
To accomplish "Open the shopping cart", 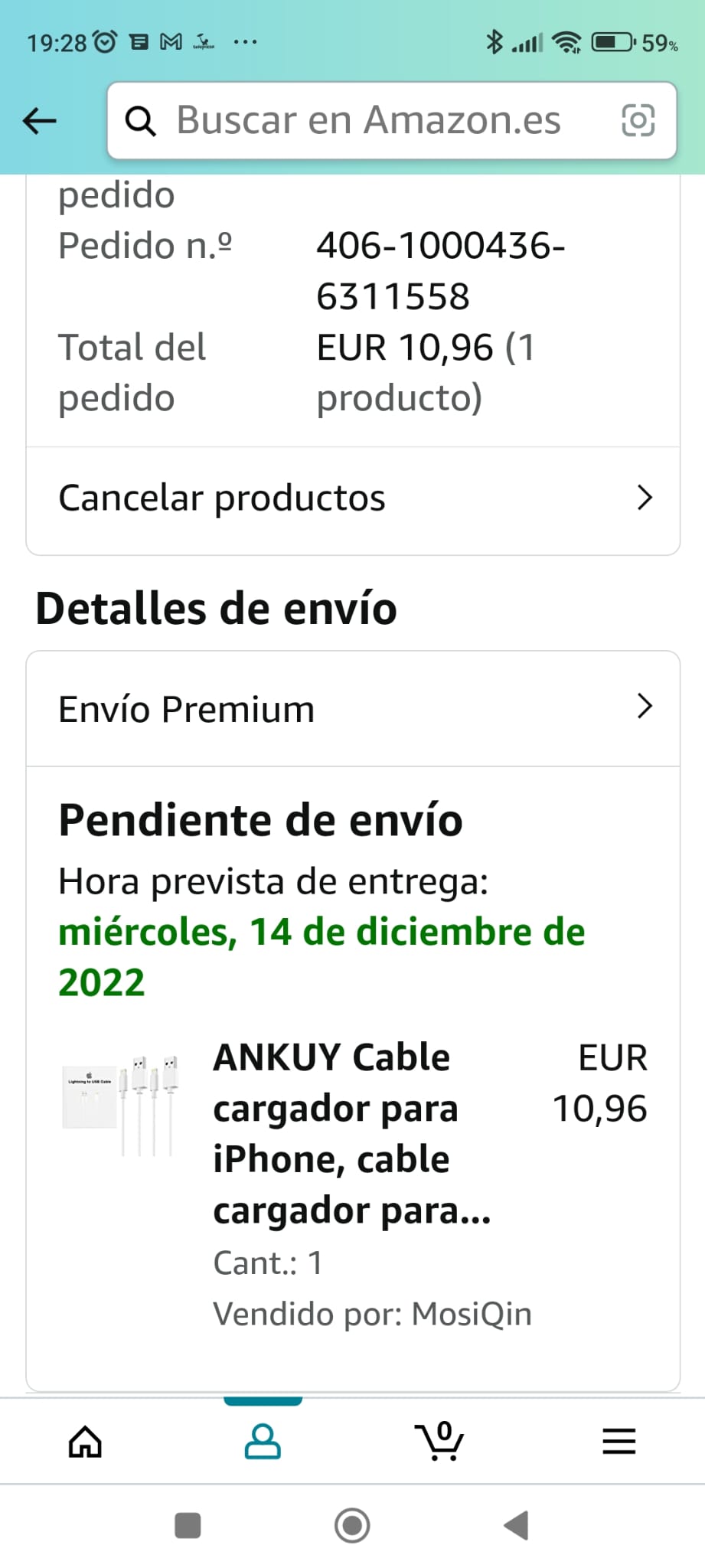I will [440, 1442].
